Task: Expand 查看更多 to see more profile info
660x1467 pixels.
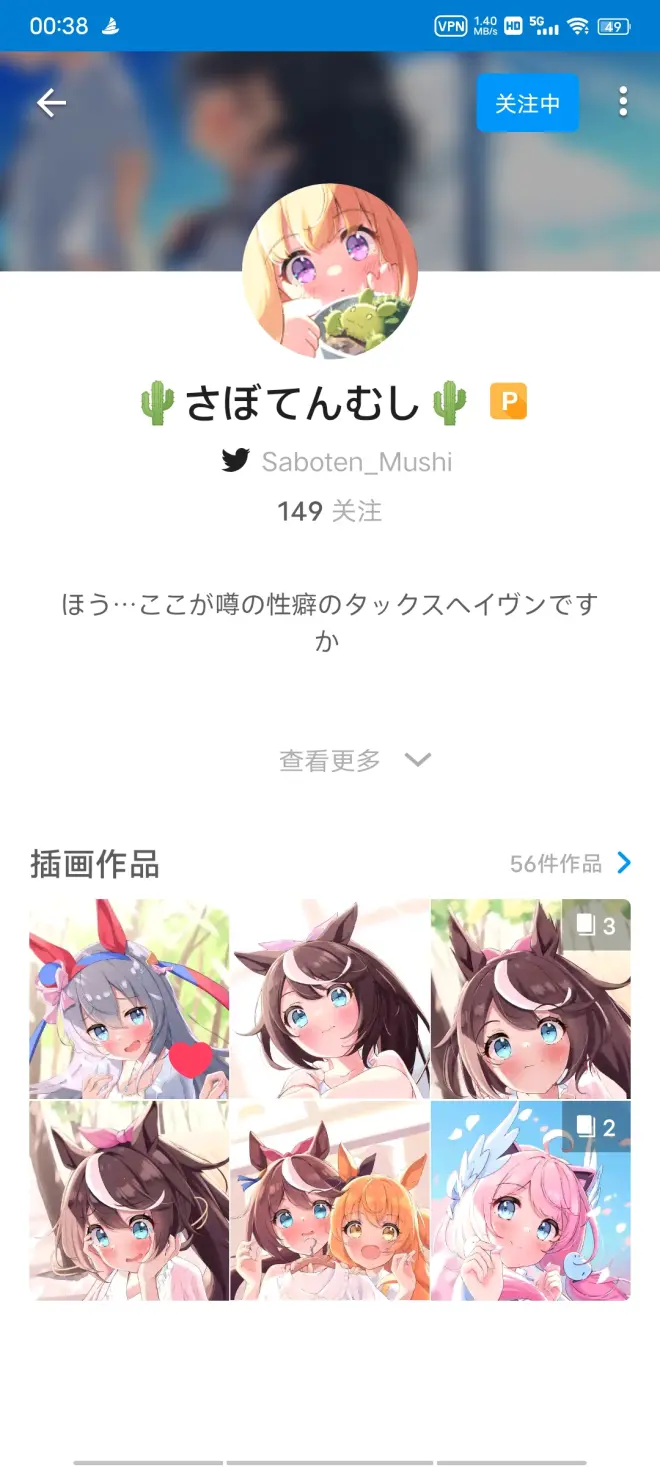Action: point(354,760)
